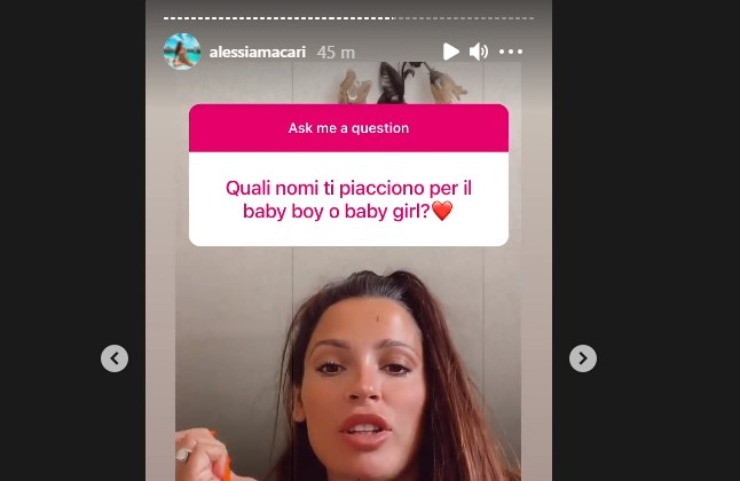The height and width of the screenshot is (481, 740).
Task: Open the alessiamacari username link
Action: pyautogui.click(x=257, y=52)
